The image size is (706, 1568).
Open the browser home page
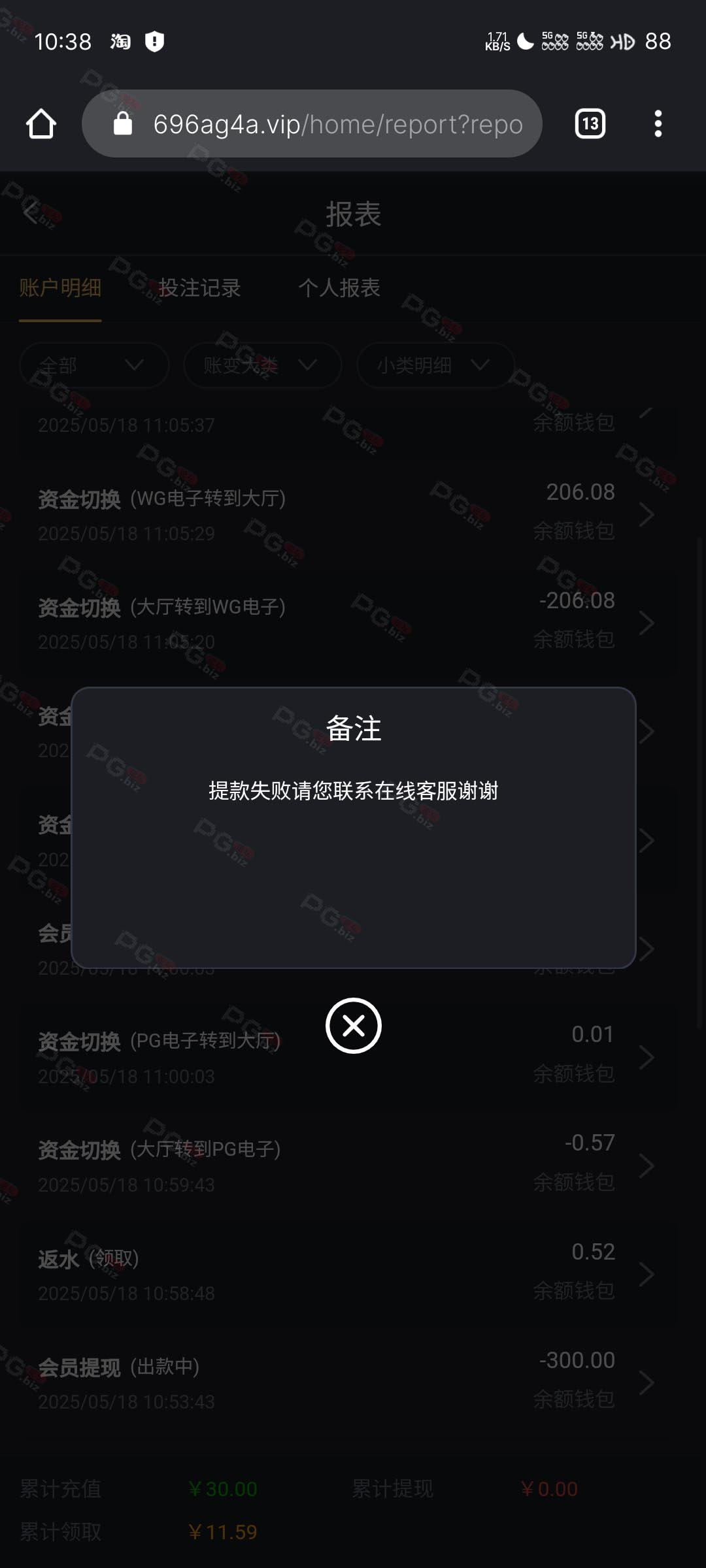pyautogui.click(x=41, y=123)
